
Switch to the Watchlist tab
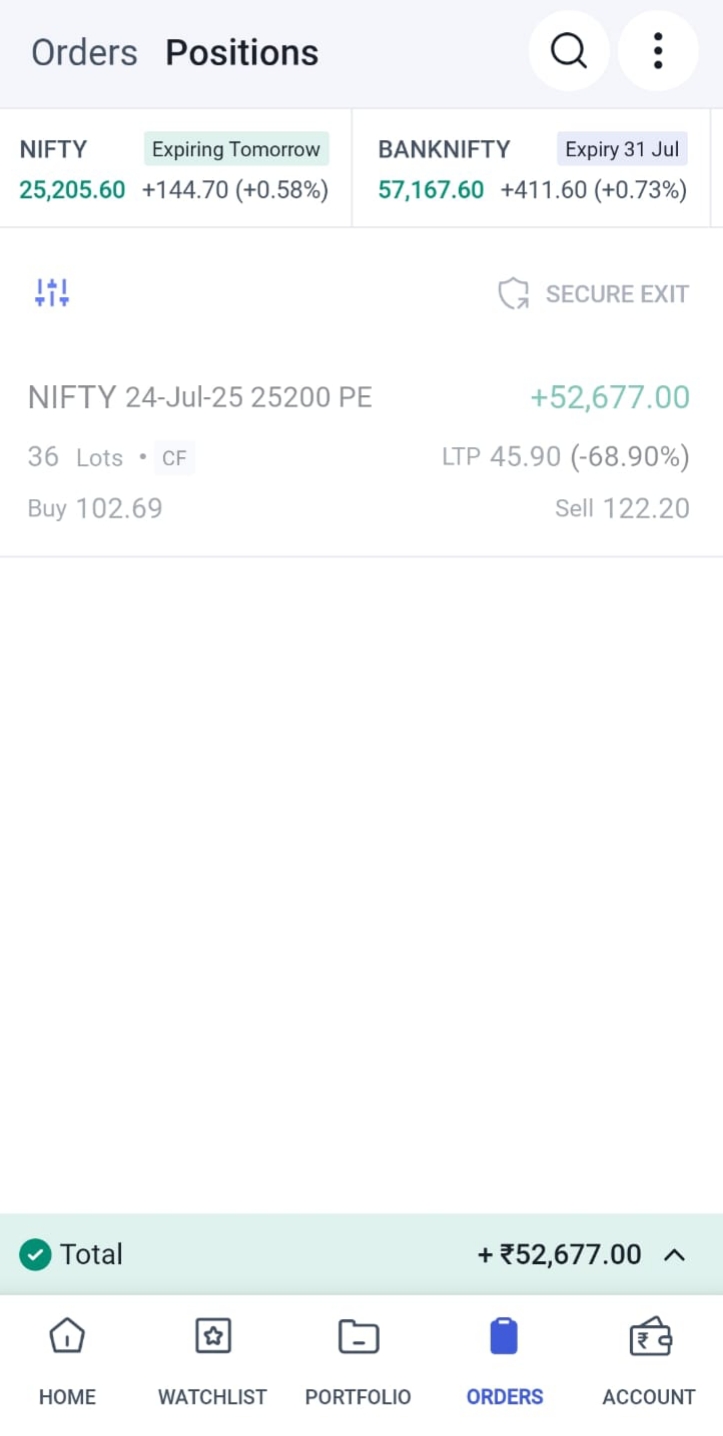212,1362
